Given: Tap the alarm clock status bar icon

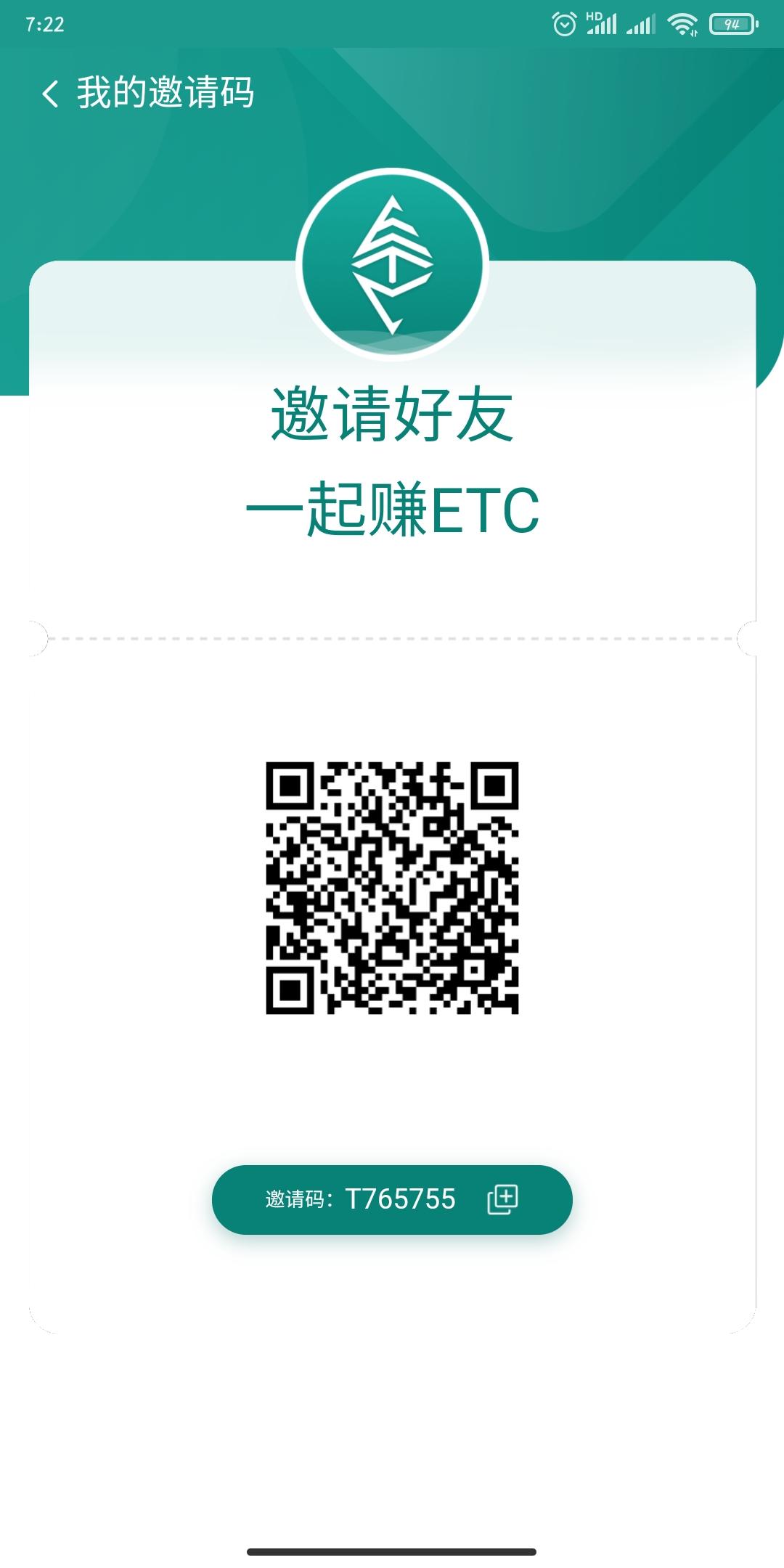Looking at the screenshot, I should point(565,24).
